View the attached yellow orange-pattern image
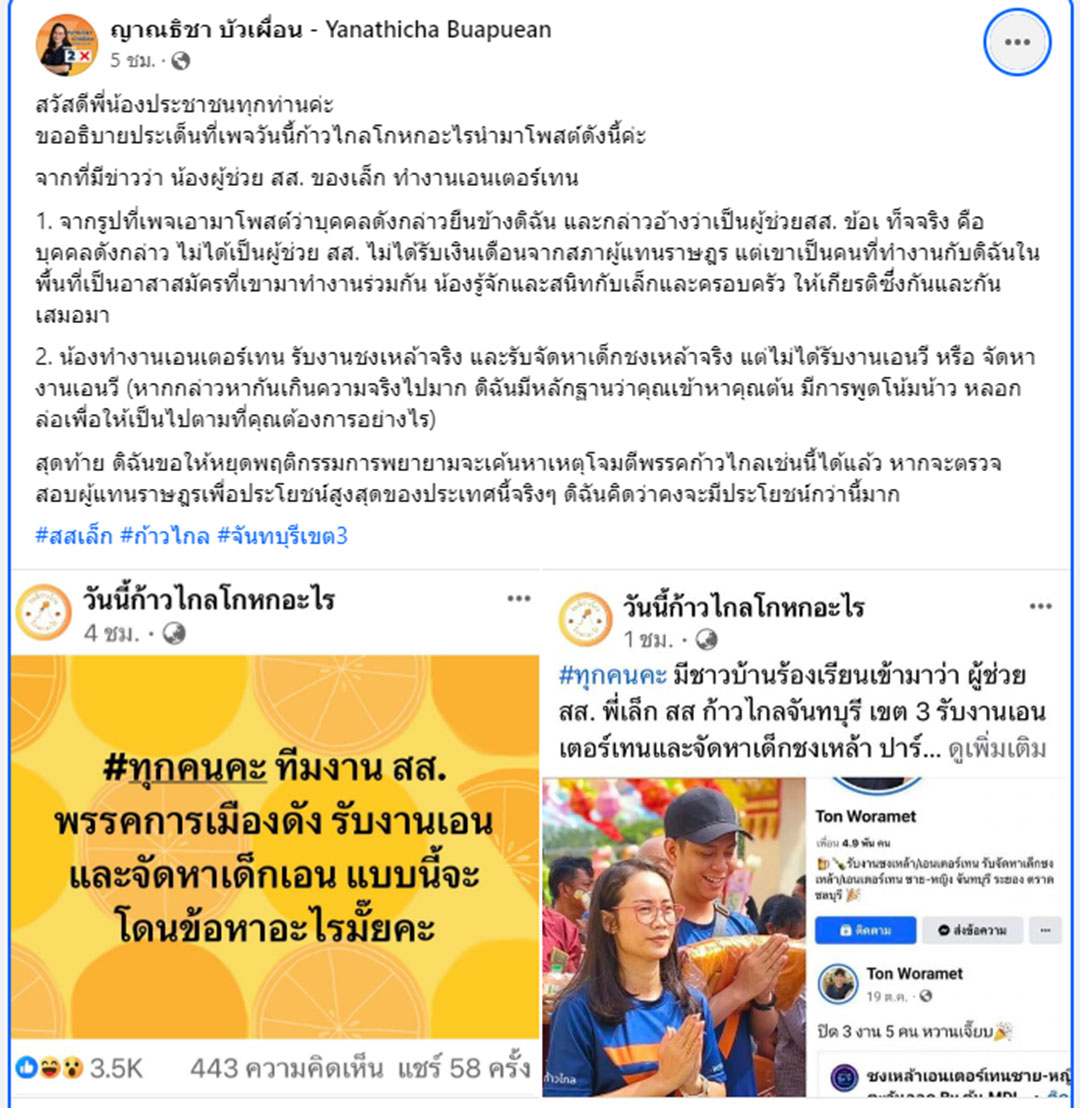 [275, 845]
